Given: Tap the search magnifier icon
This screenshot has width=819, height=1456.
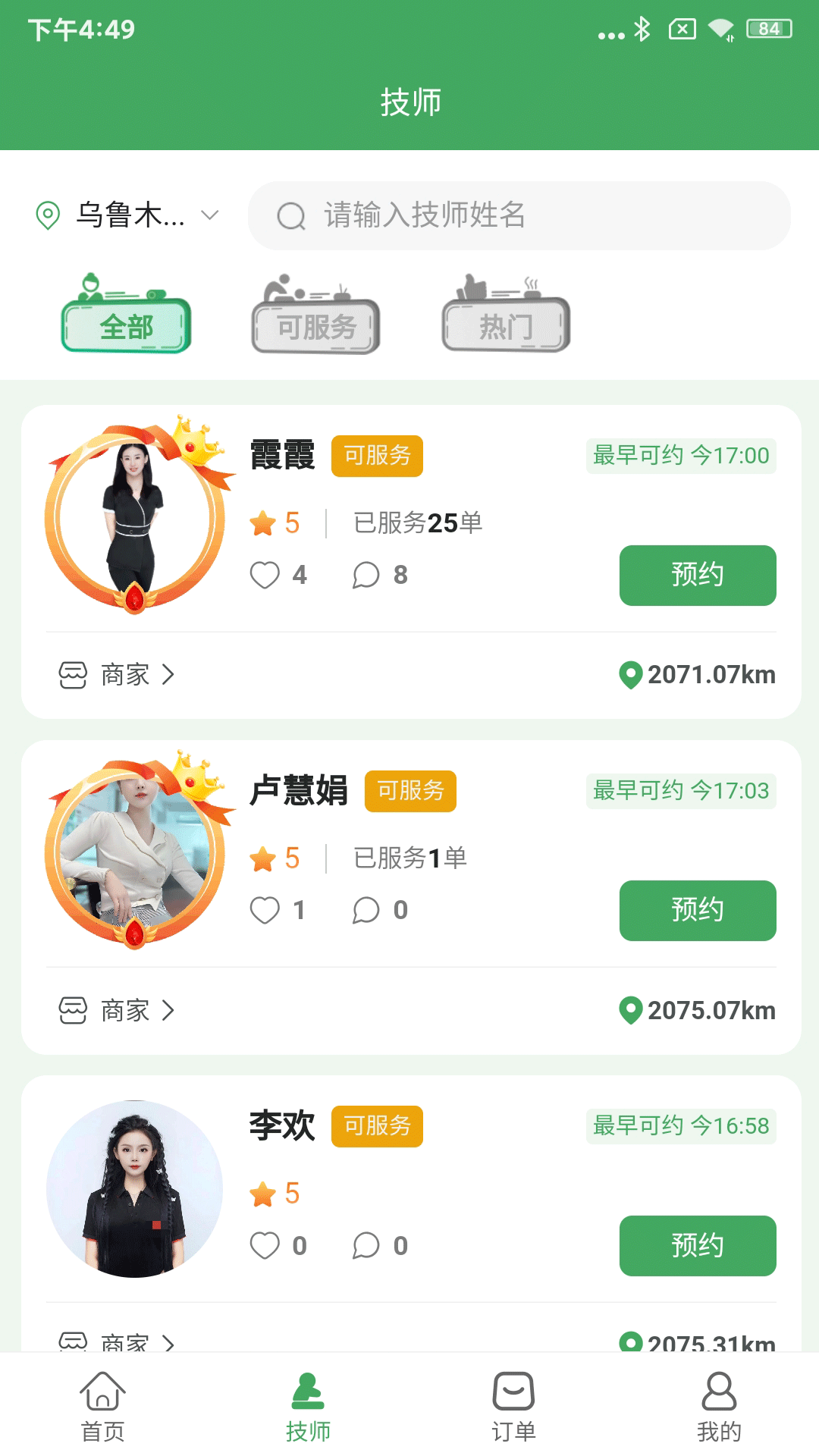Looking at the screenshot, I should 290,215.
